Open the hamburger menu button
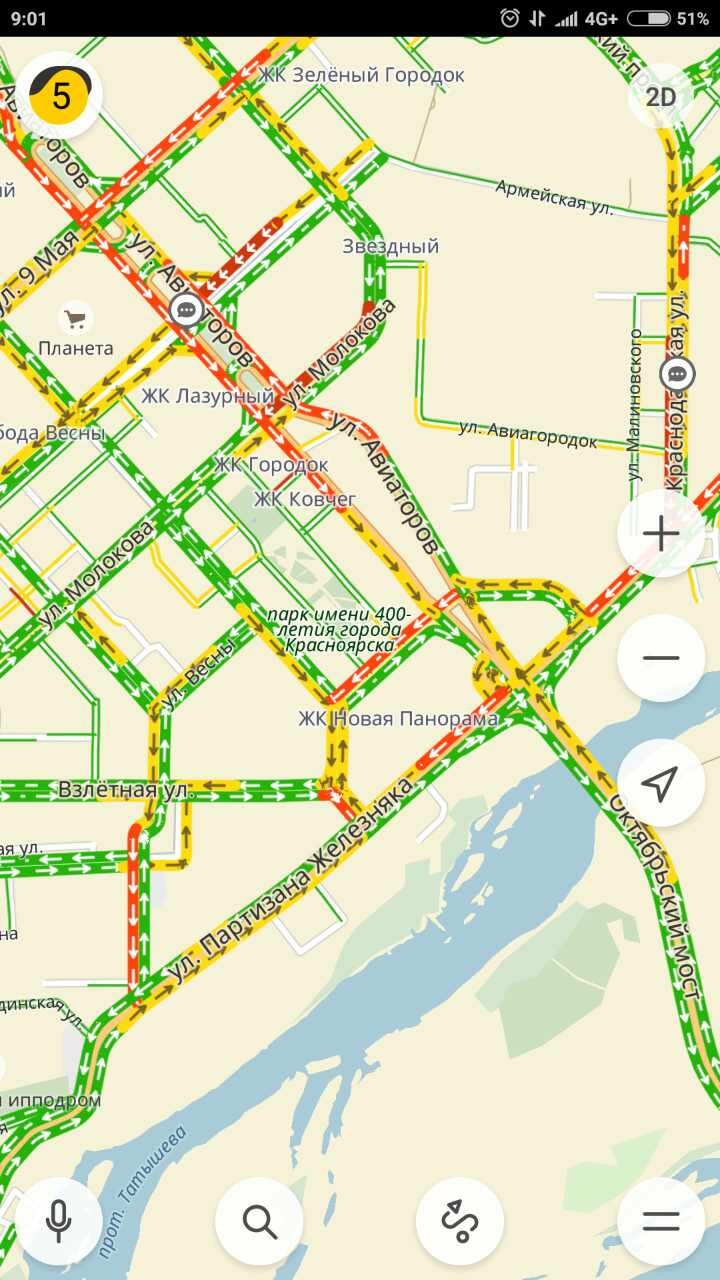 (661, 1221)
